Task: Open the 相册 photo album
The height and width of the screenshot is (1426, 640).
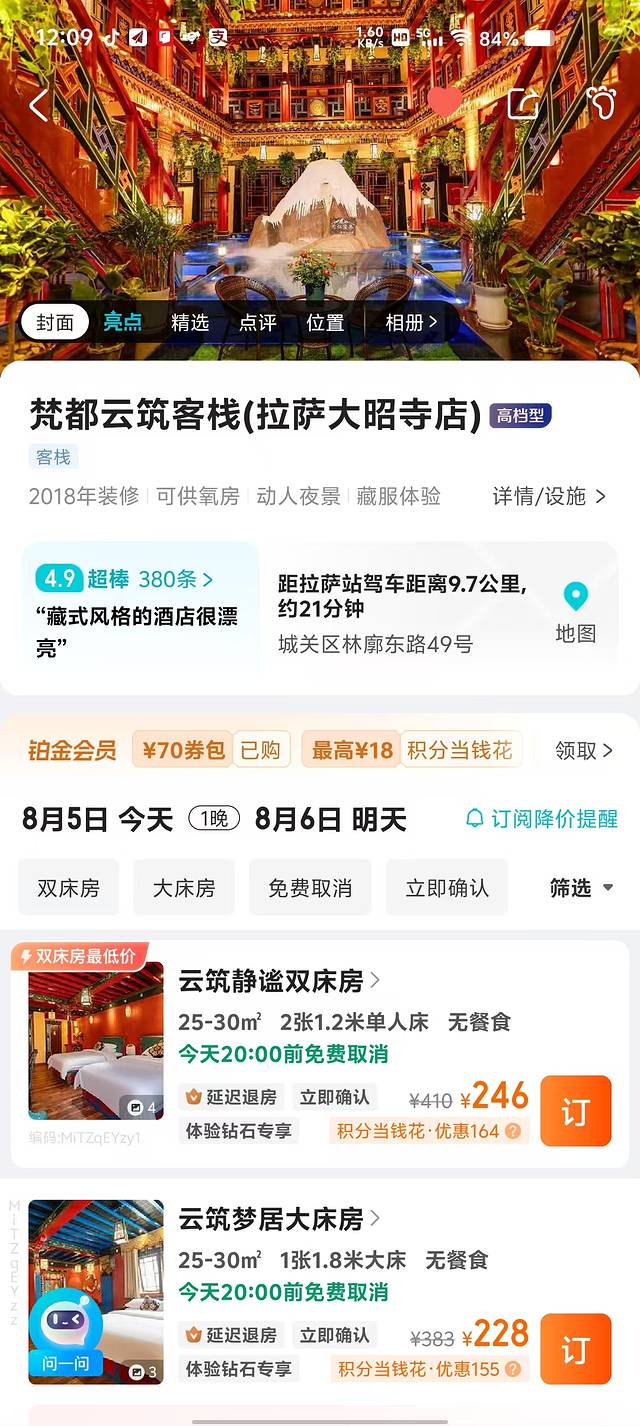Action: click(411, 322)
